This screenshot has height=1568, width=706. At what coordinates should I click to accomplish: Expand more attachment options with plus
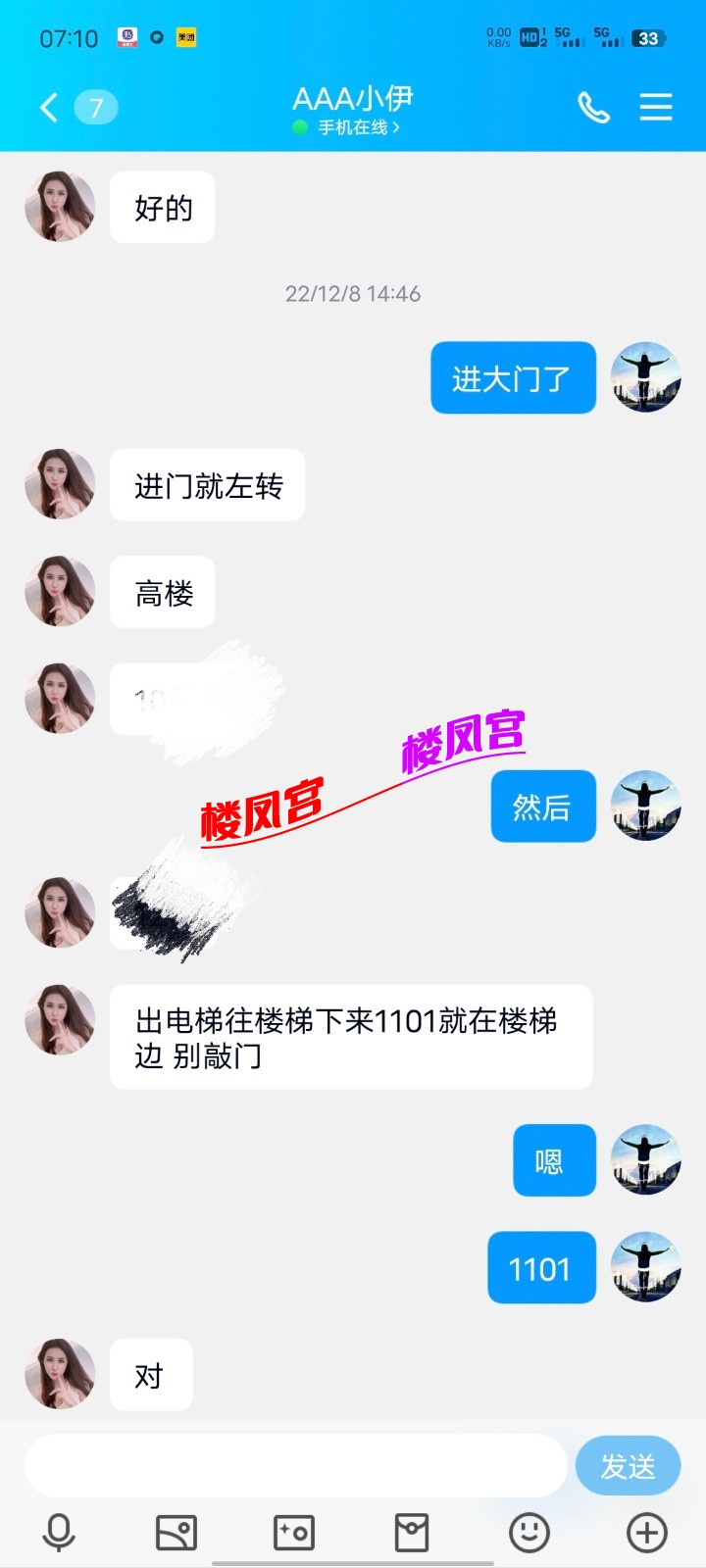(647, 1533)
